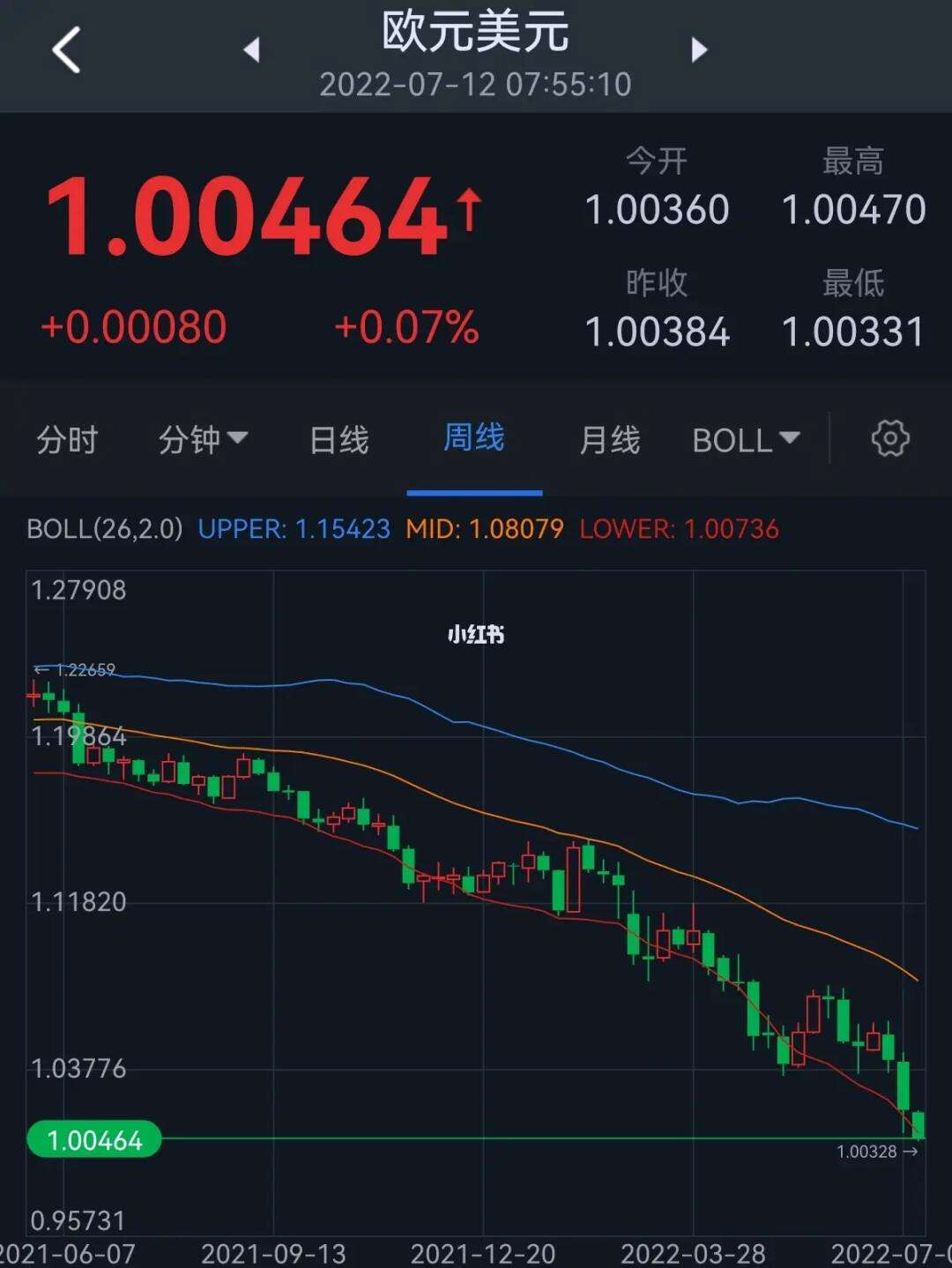952x1268 pixels.
Task: Switch to the 月线 monthly chart
Action: (x=610, y=439)
